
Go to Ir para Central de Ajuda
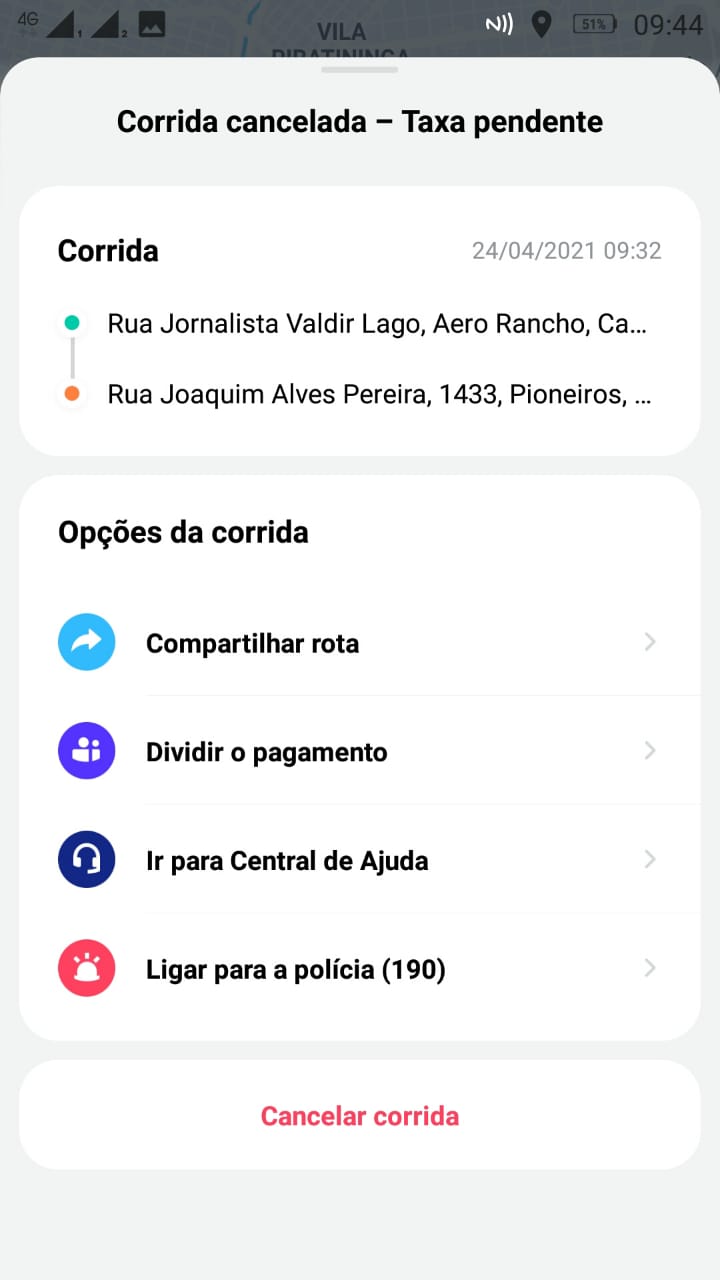pos(360,860)
